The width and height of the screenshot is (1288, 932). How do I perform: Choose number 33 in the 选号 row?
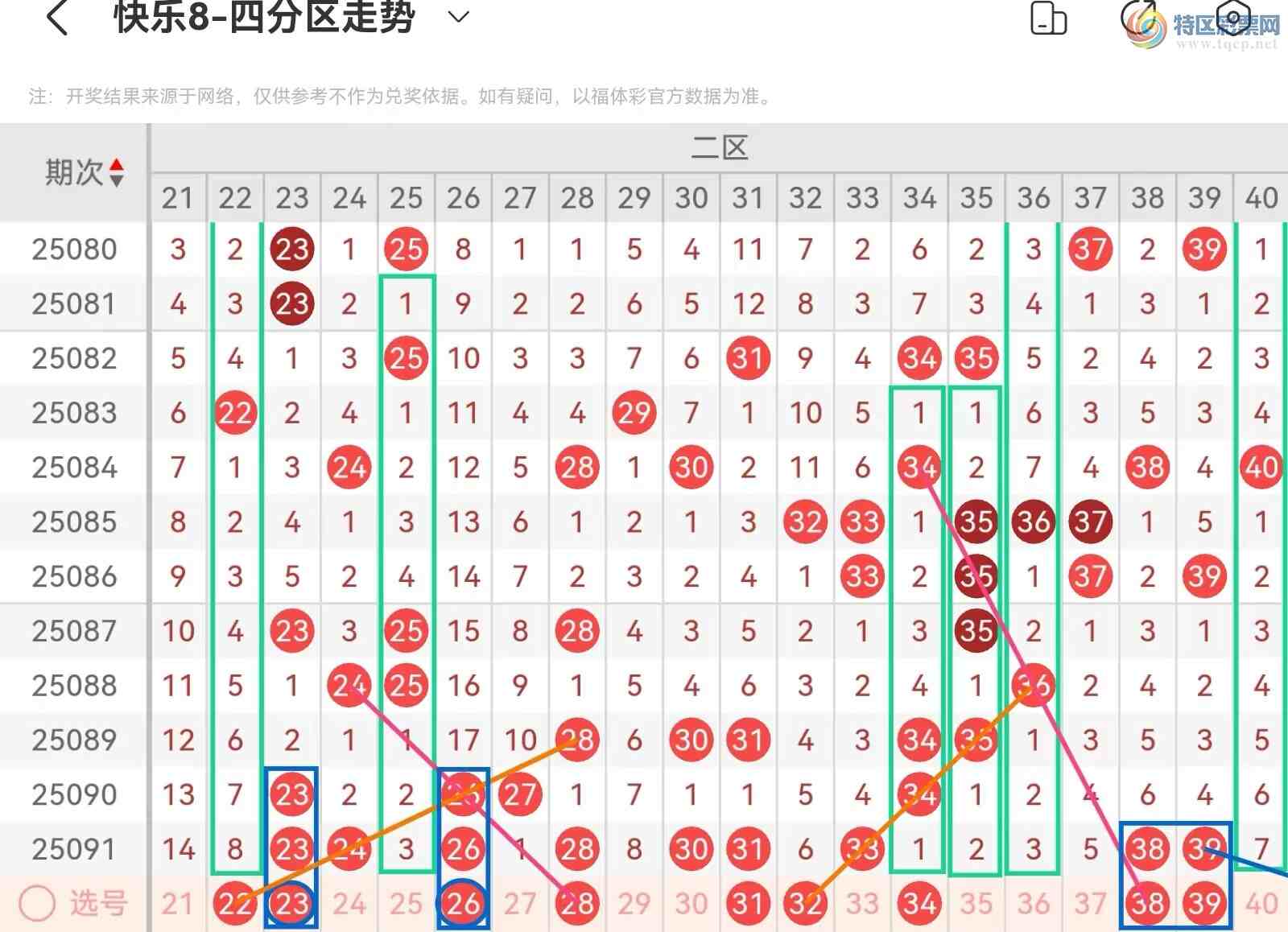pos(862,904)
